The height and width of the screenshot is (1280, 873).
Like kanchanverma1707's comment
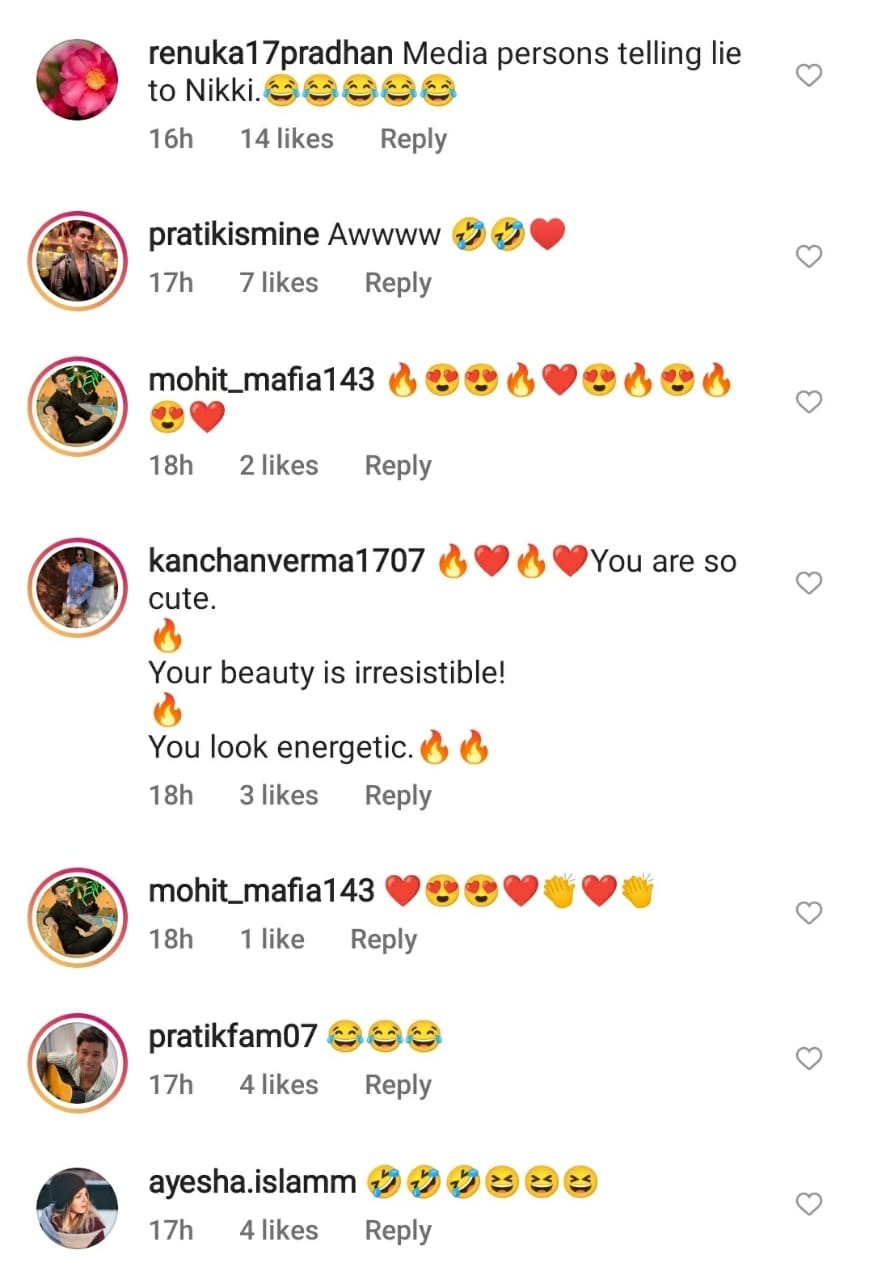pyautogui.click(x=808, y=582)
